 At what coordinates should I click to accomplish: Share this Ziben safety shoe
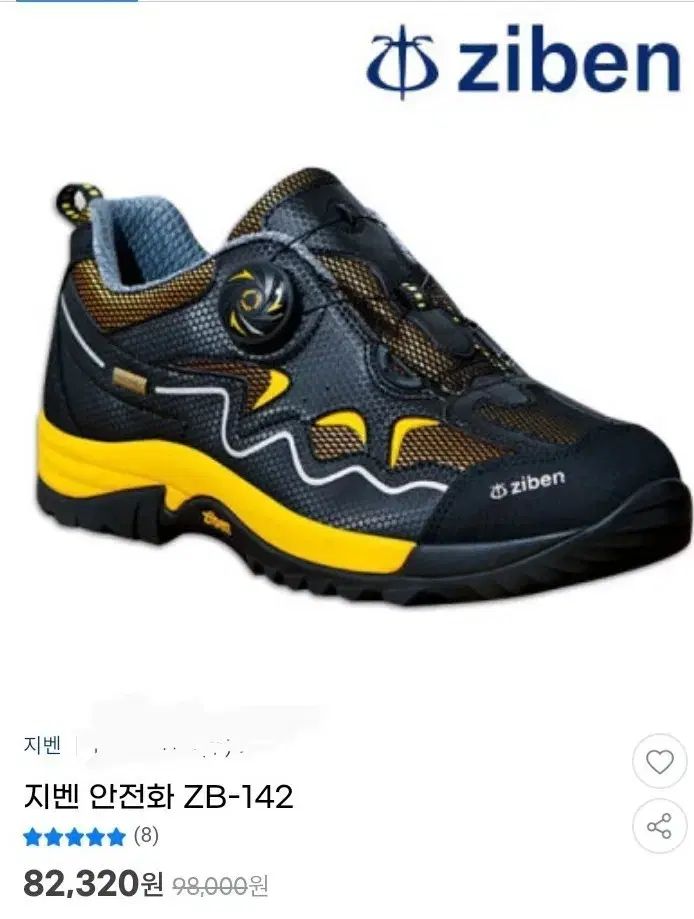point(659,827)
